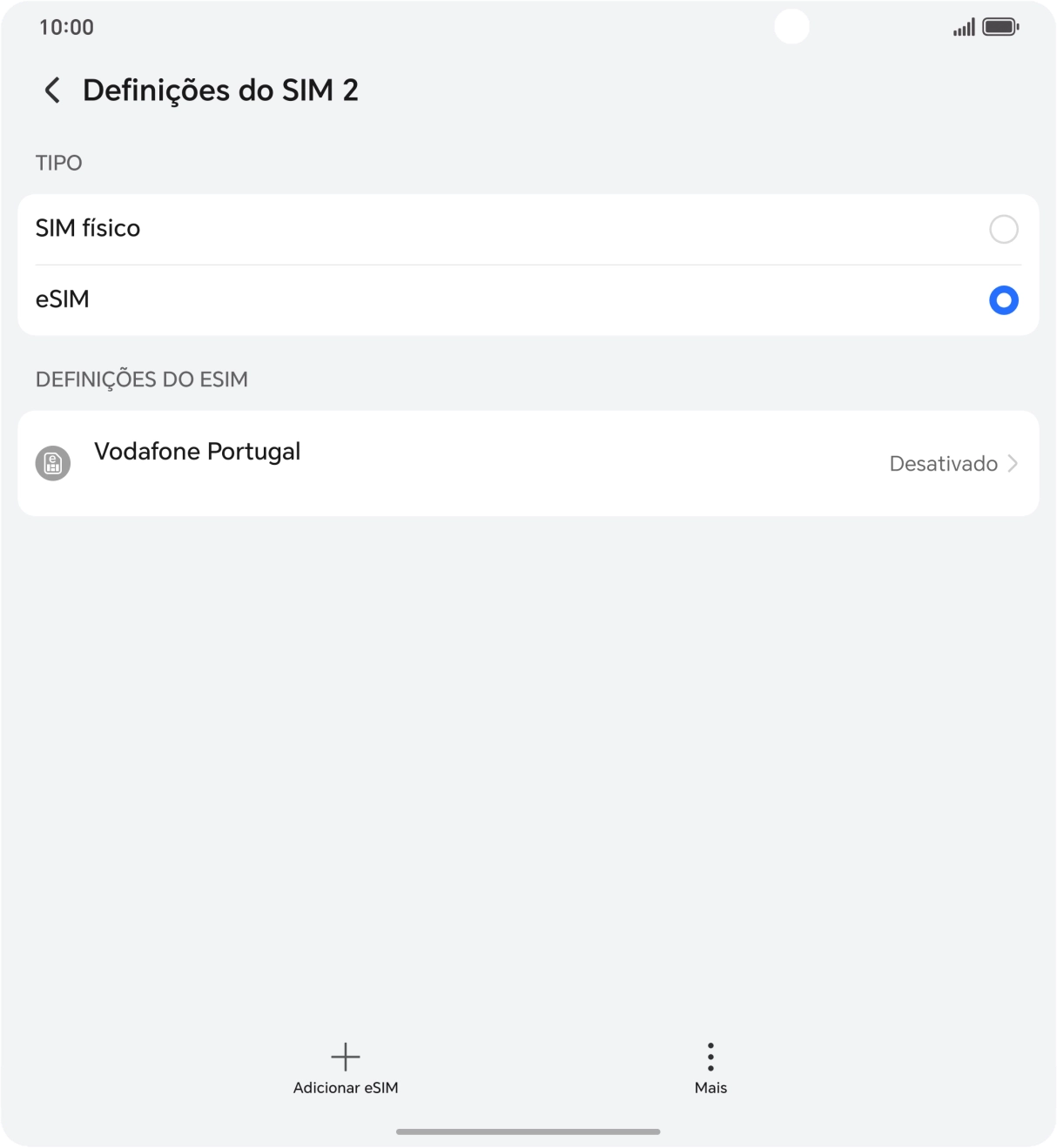Select the eSIM radio button
The width and height of the screenshot is (1057, 1148).
click(x=1003, y=300)
